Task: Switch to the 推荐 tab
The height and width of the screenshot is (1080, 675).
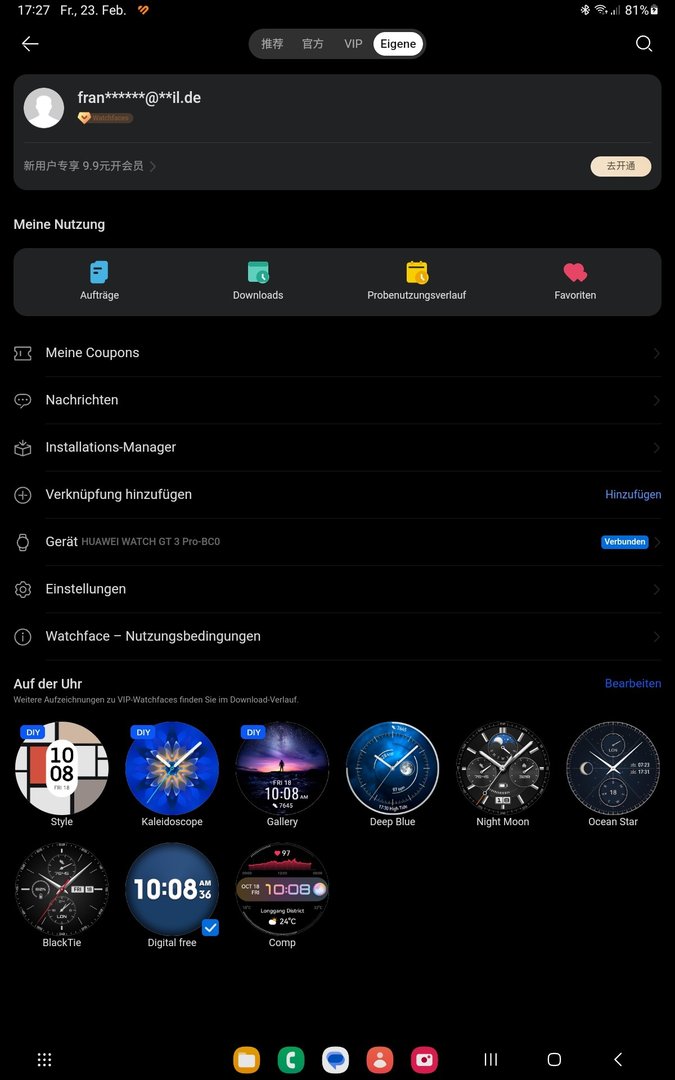Action: [272, 44]
